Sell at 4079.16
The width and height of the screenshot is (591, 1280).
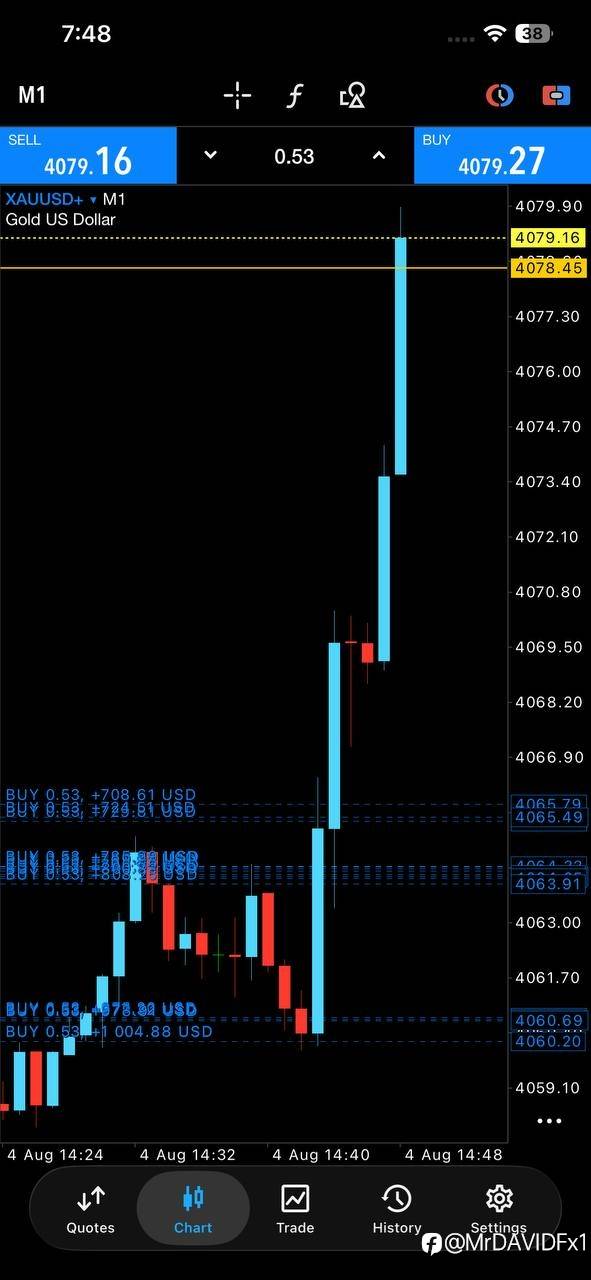click(88, 155)
